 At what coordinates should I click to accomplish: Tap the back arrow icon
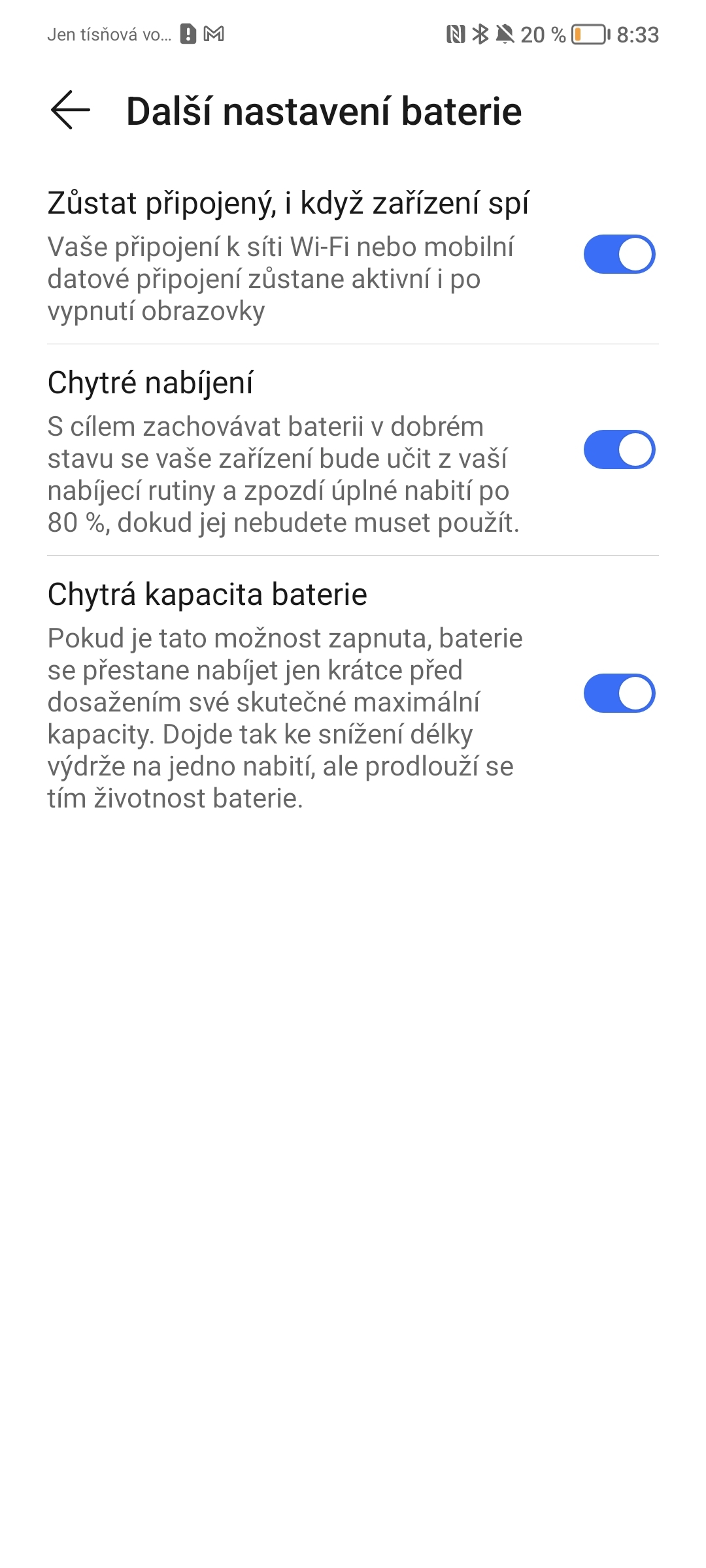coord(69,111)
